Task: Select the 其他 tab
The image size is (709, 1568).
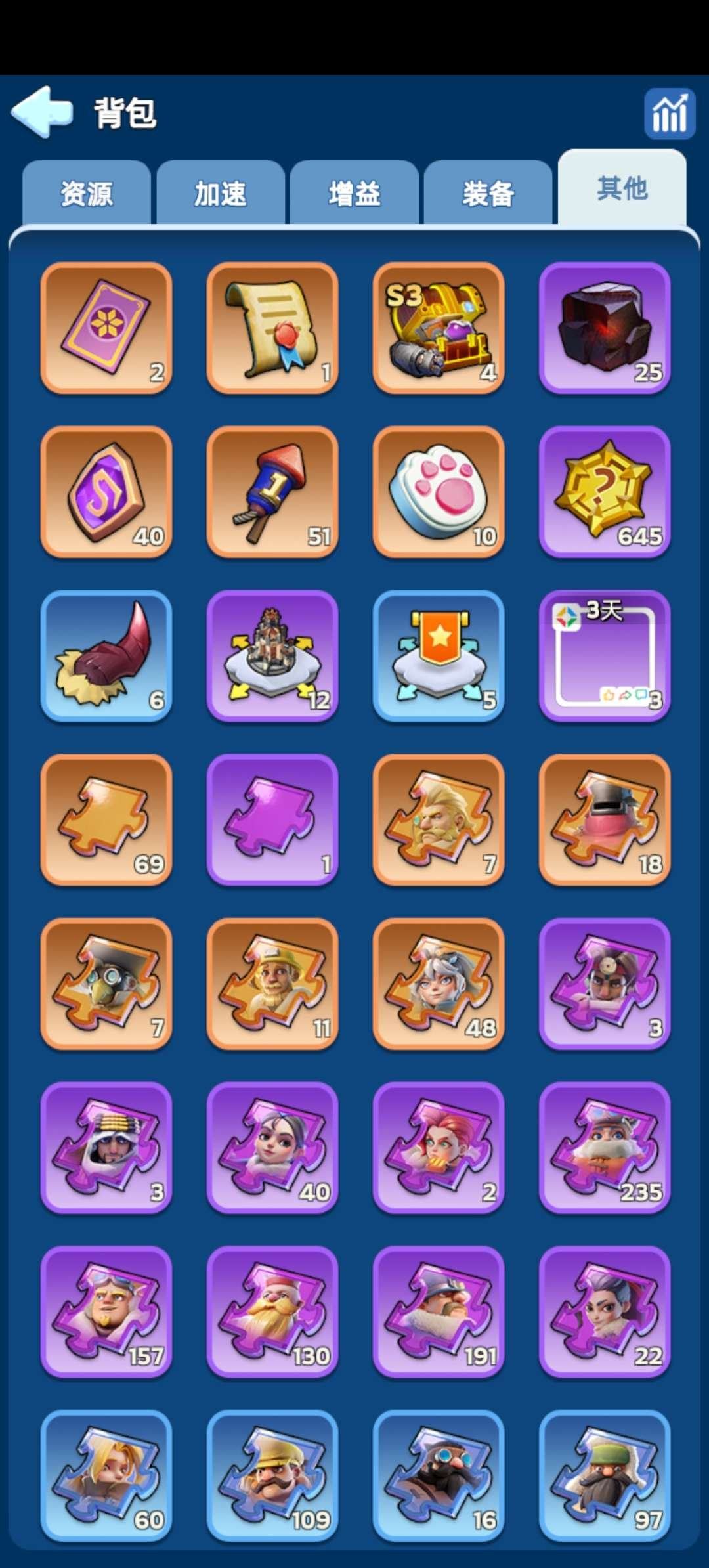Action: pyautogui.click(x=622, y=189)
